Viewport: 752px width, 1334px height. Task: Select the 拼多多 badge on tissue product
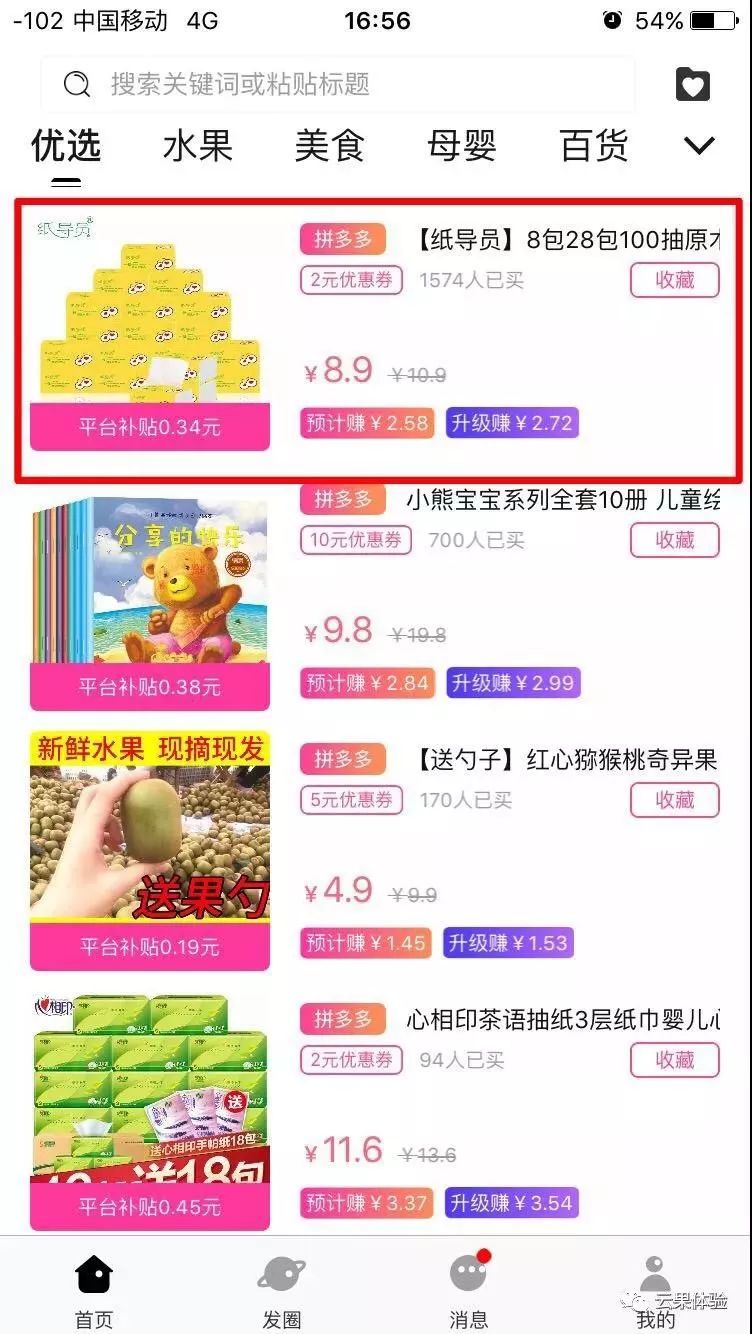pos(342,238)
